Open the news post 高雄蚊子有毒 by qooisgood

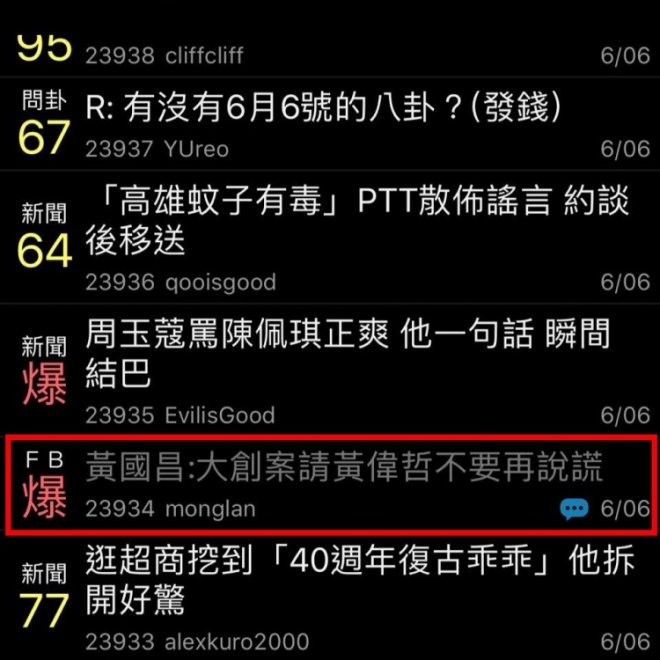coord(357,222)
